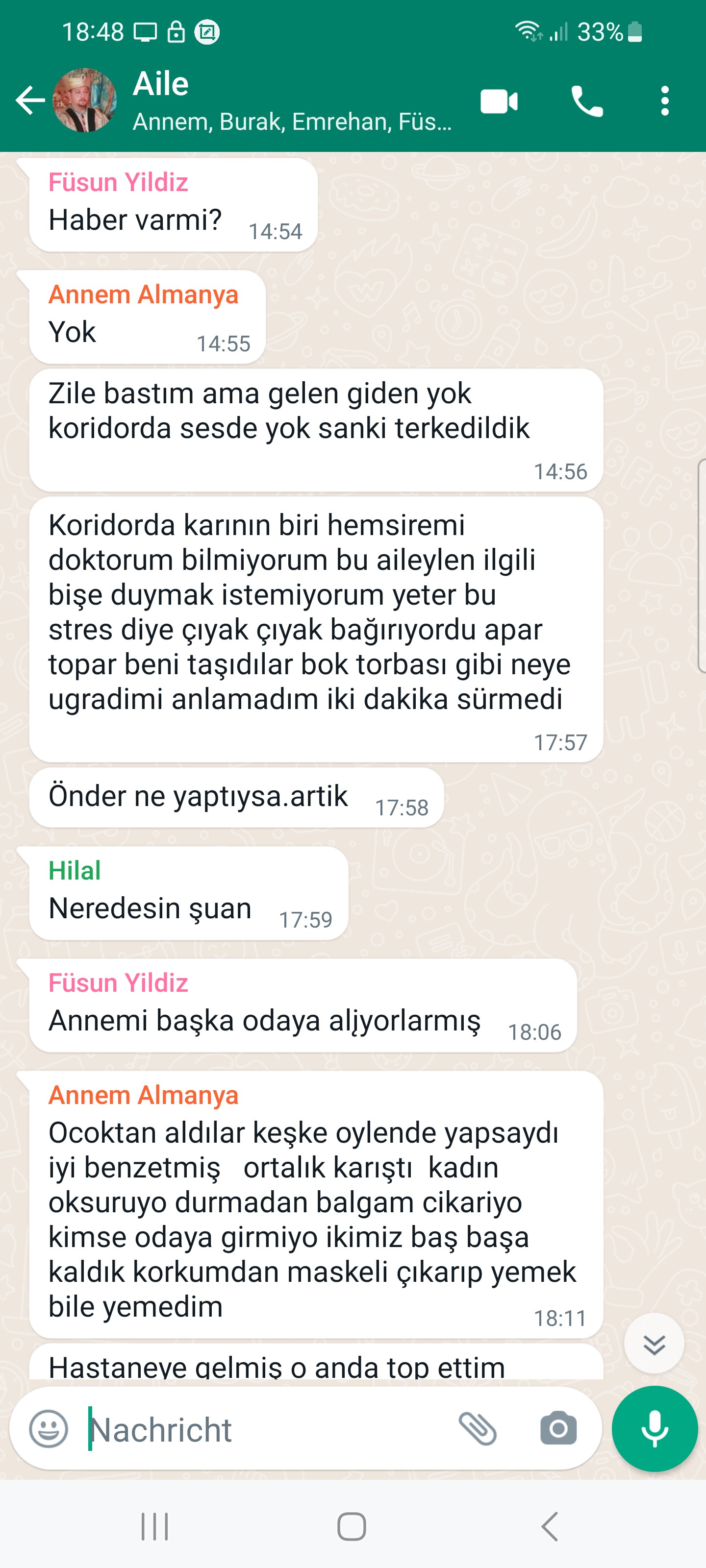The image size is (706, 1568).
Task: Open the overflow menu
Action: click(x=665, y=101)
